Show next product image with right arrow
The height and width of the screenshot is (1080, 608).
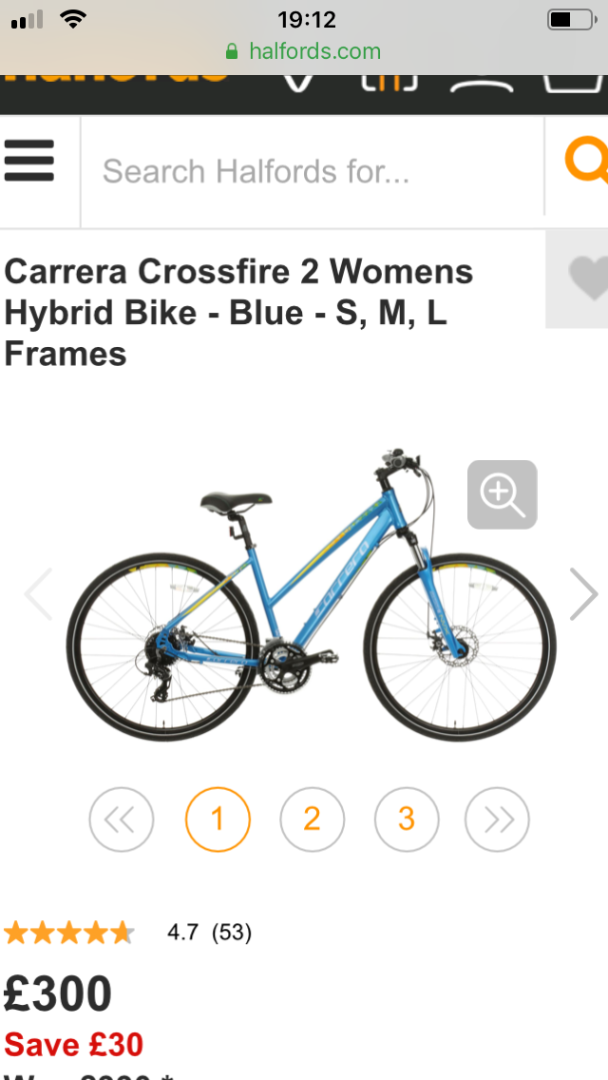583,594
